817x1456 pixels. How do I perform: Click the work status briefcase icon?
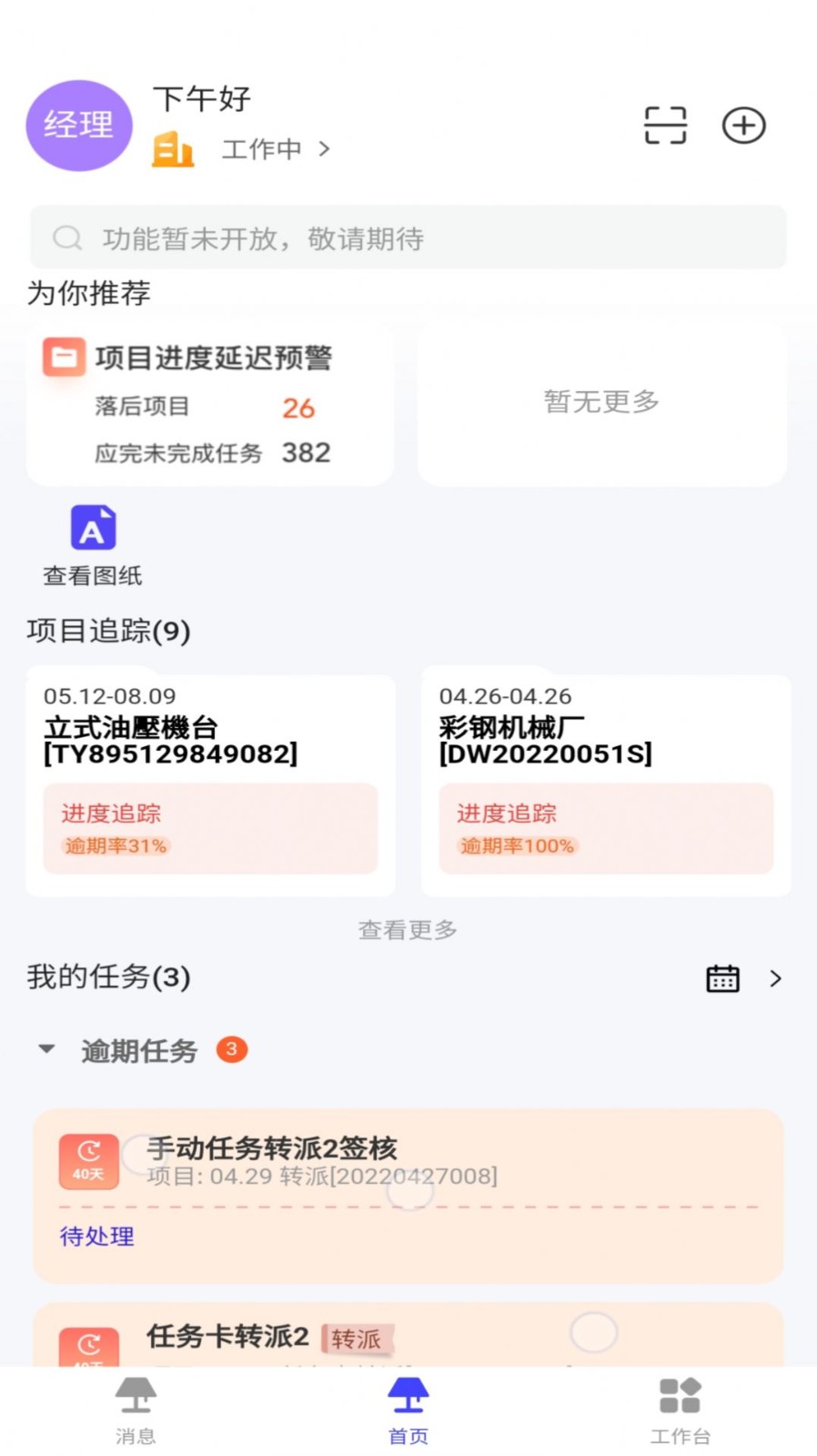click(x=173, y=150)
